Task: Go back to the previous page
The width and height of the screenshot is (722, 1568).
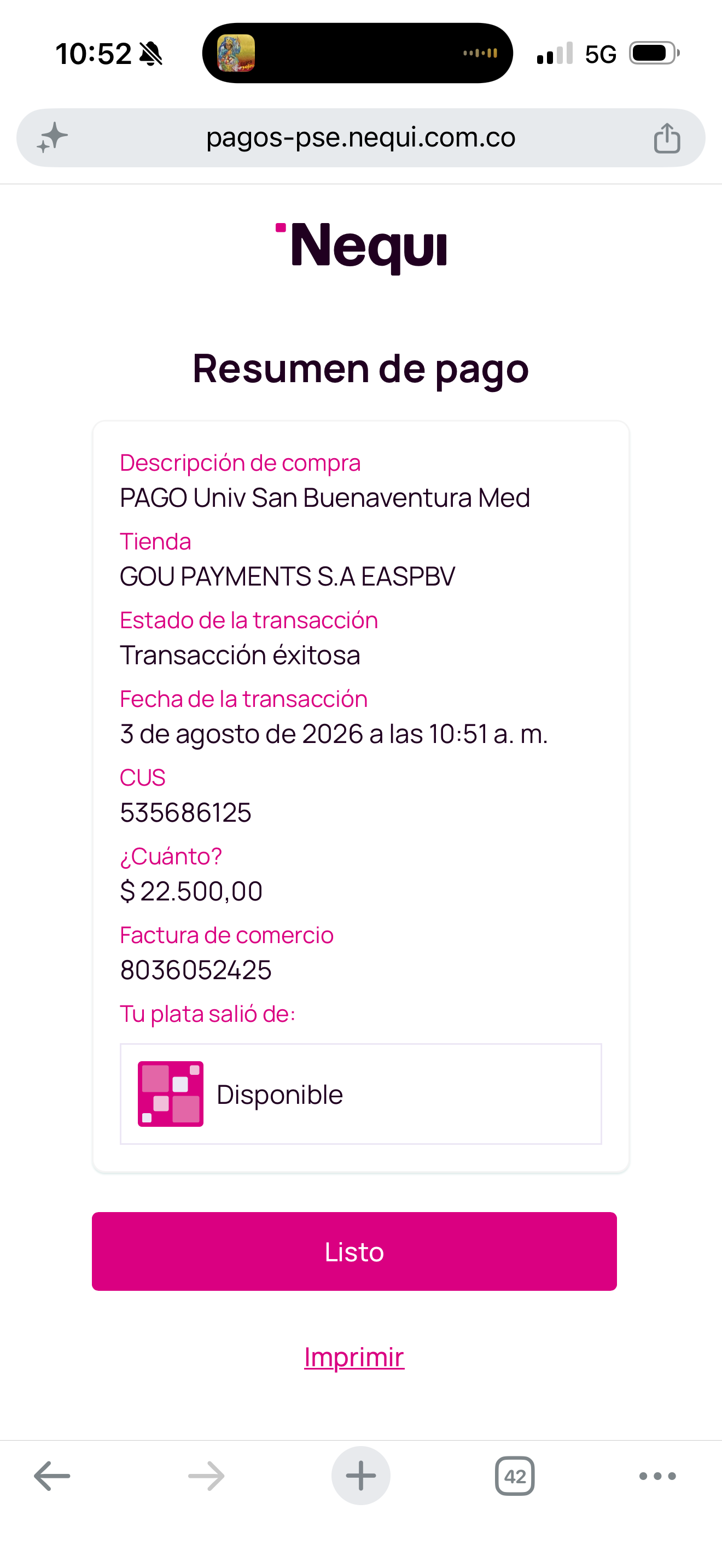Action: coord(53,1476)
